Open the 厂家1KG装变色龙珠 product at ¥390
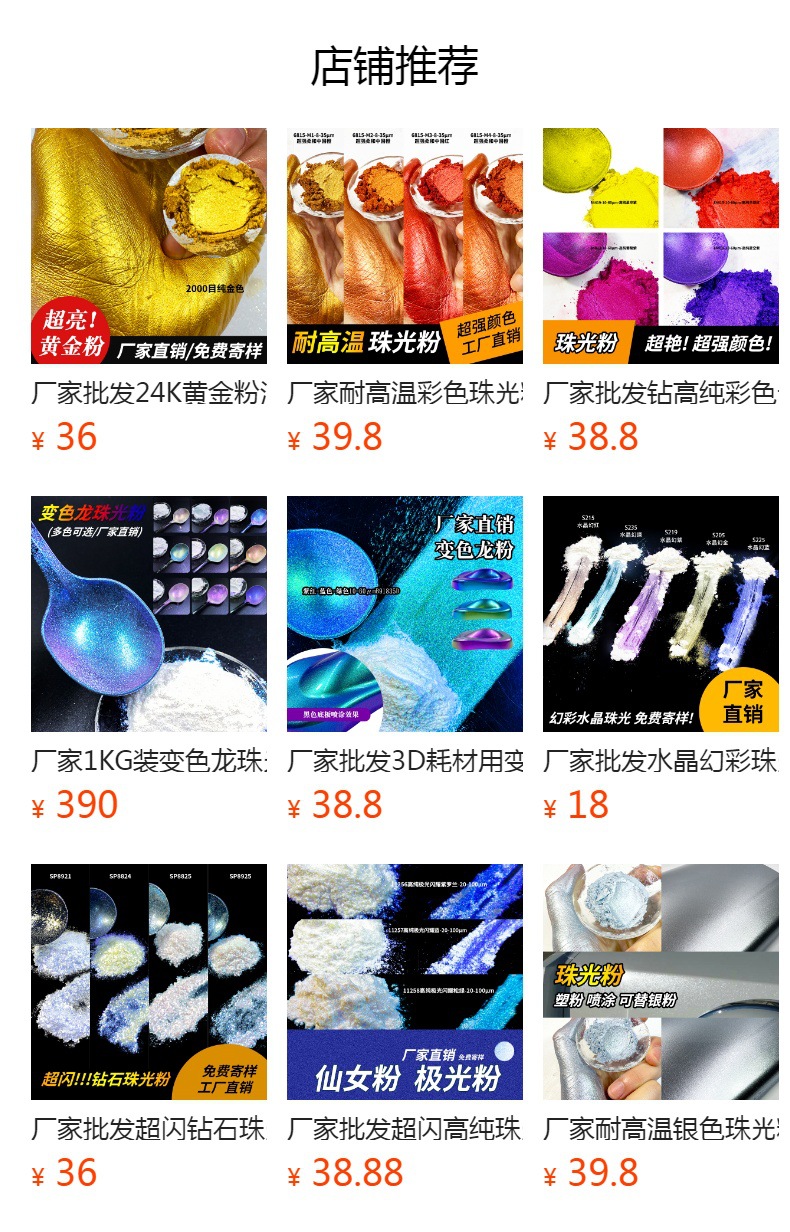Viewport: 790px width, 1232px height. point(149,614)
